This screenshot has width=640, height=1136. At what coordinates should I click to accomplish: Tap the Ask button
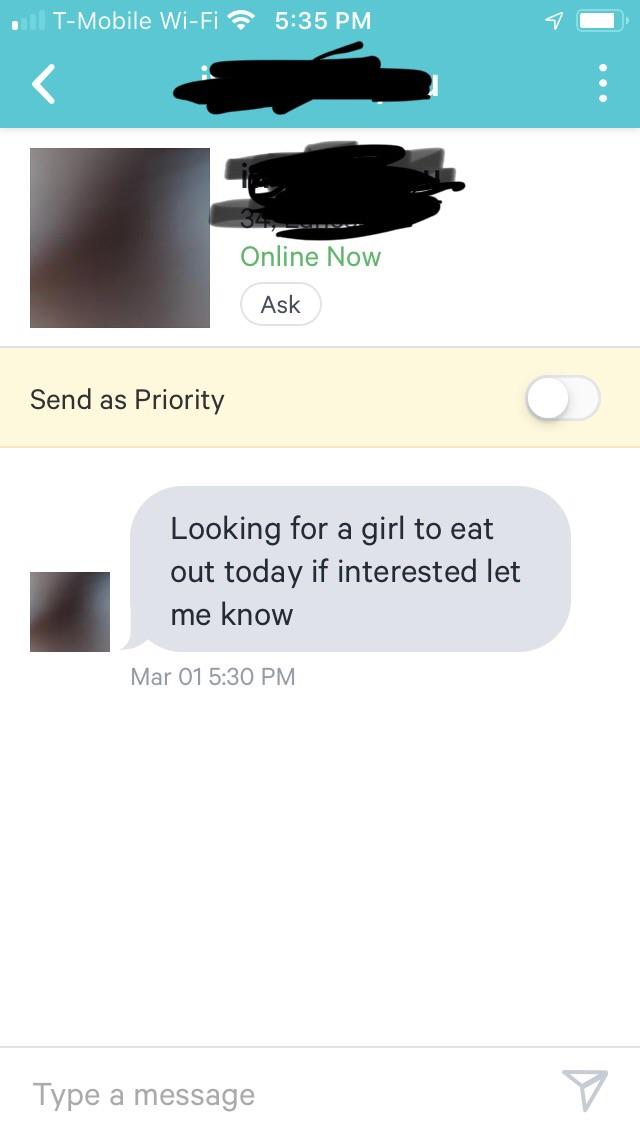[x=280, y=305]
